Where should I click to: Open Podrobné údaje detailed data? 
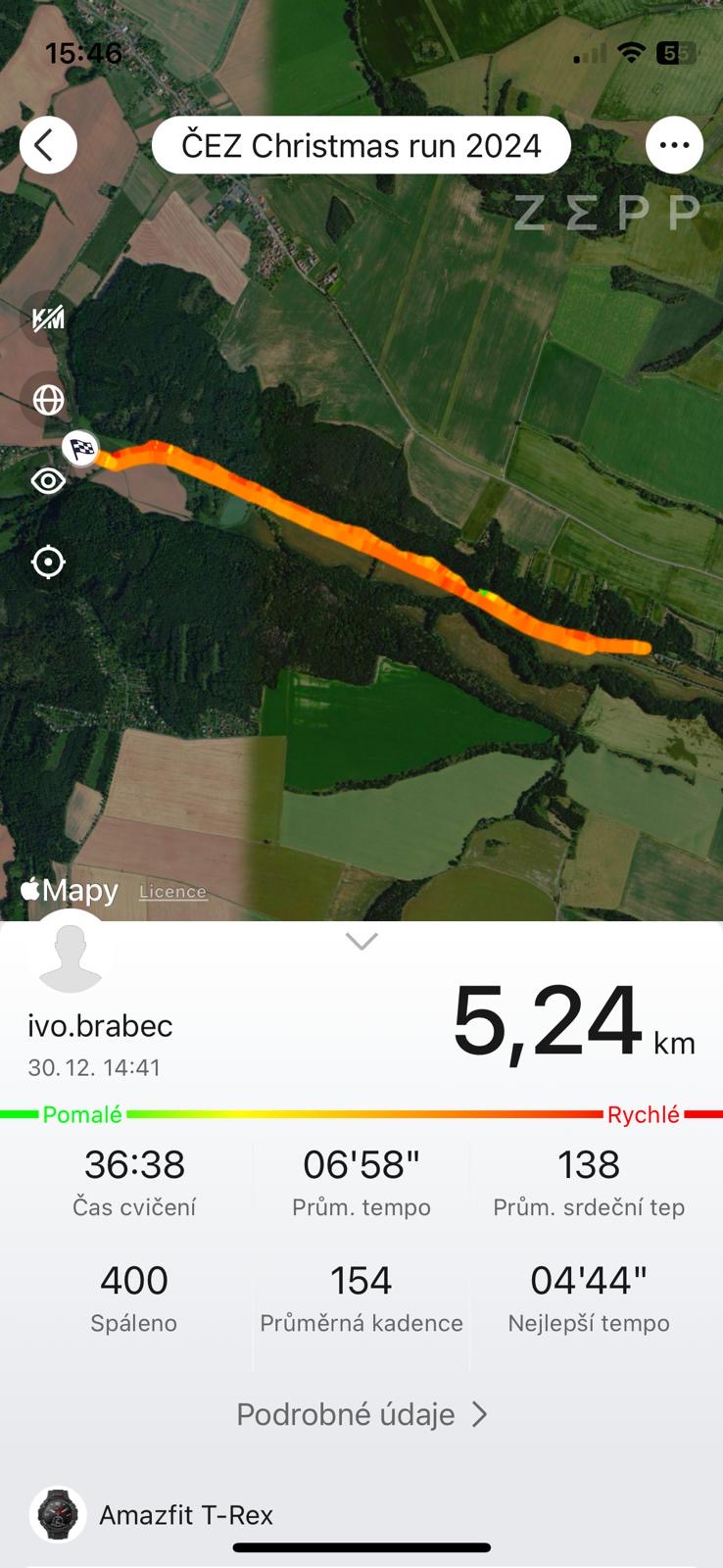(x=361, y=1414)
